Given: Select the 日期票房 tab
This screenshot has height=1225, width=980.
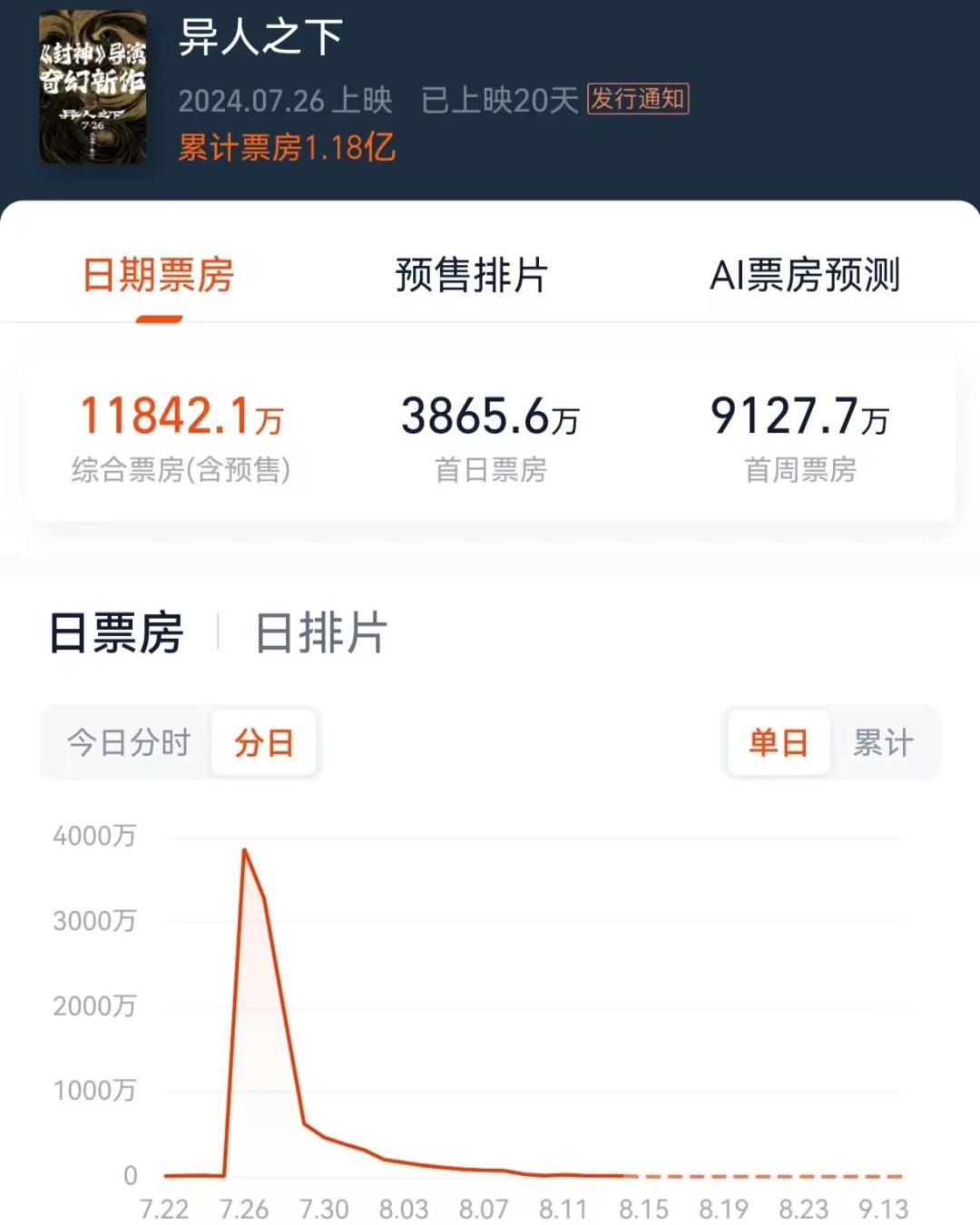Looking at the screenshot, I should point(159,275).
